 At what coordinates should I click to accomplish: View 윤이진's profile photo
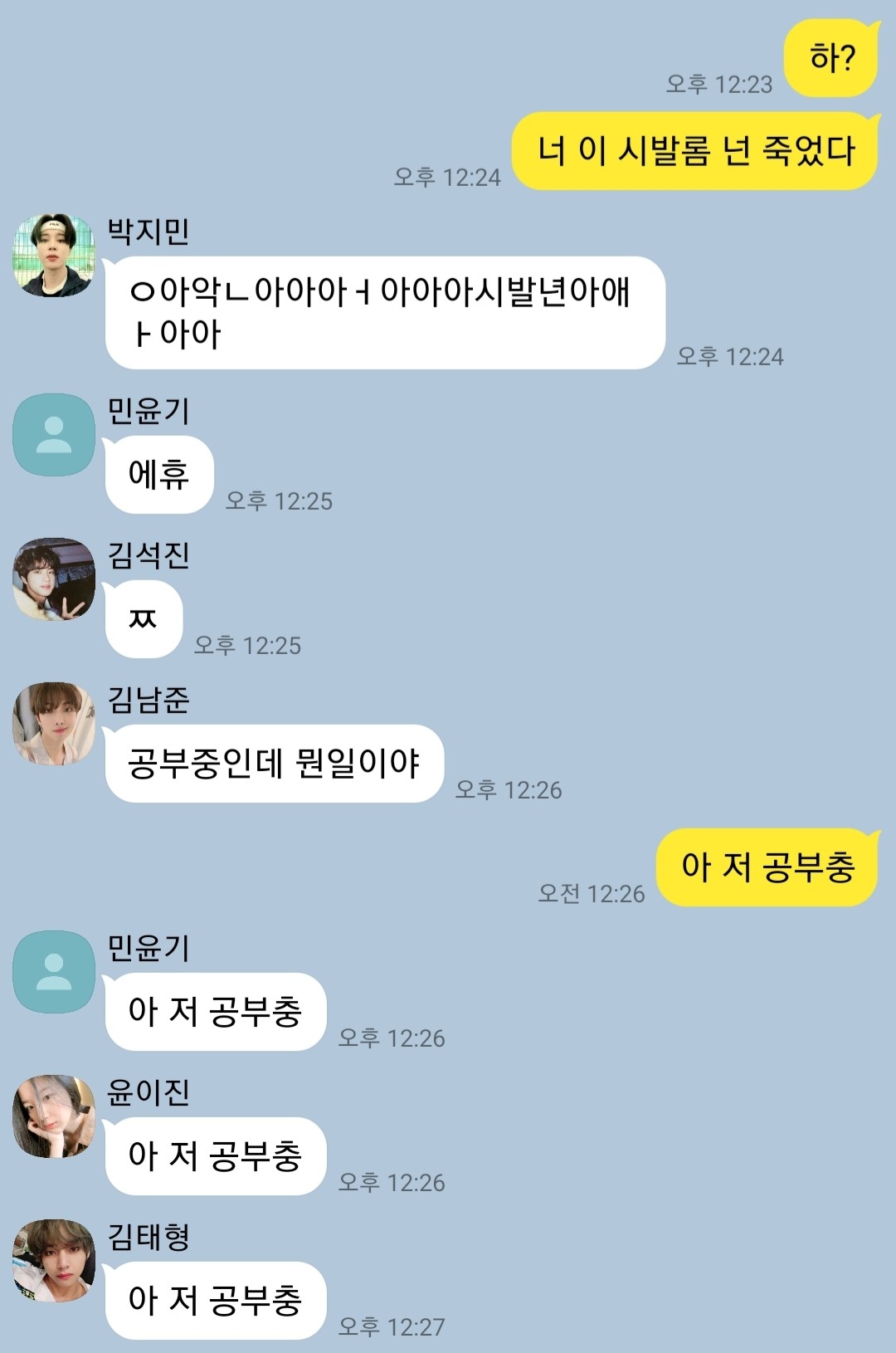(x=54, y=1116)
